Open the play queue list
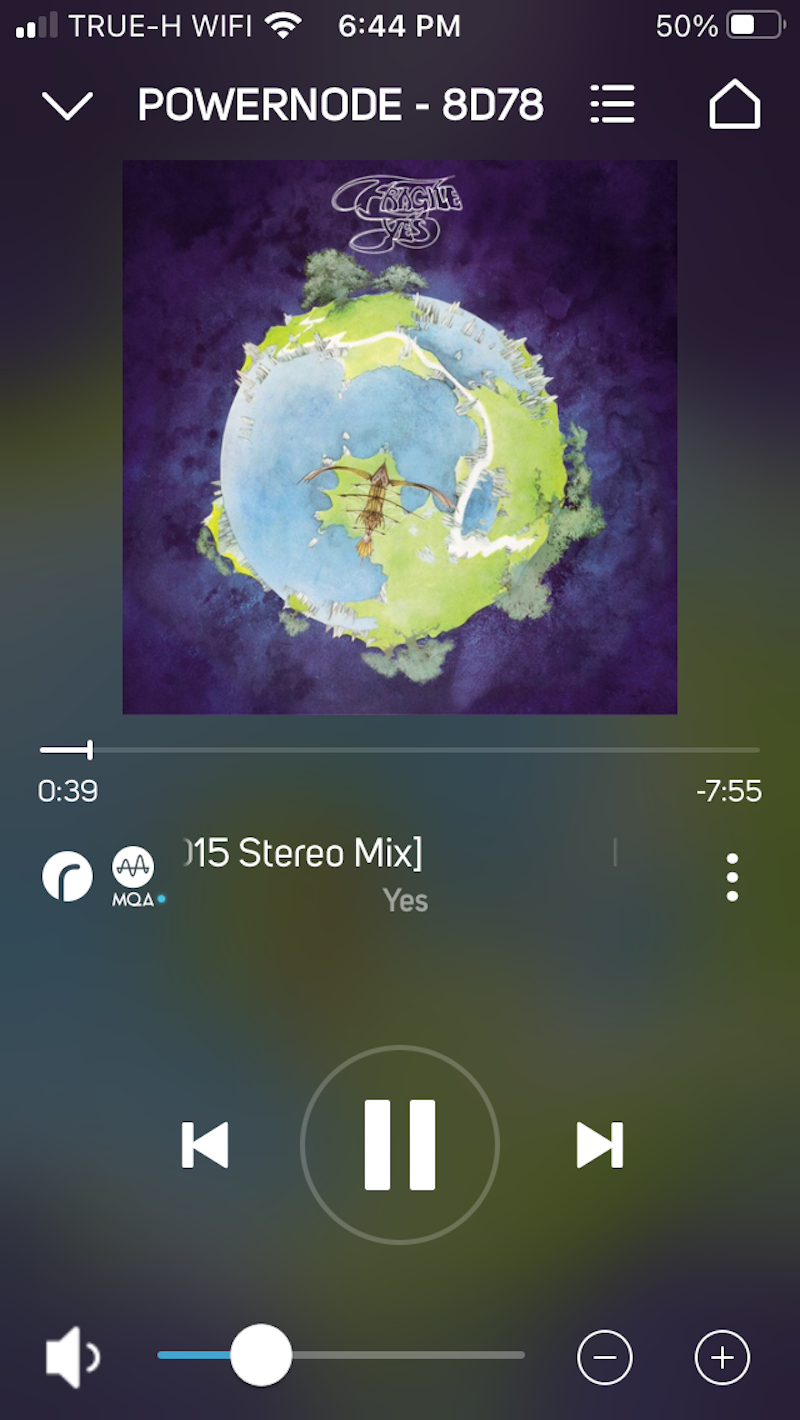The image size is (800, 1420). (x=612, y=104)
